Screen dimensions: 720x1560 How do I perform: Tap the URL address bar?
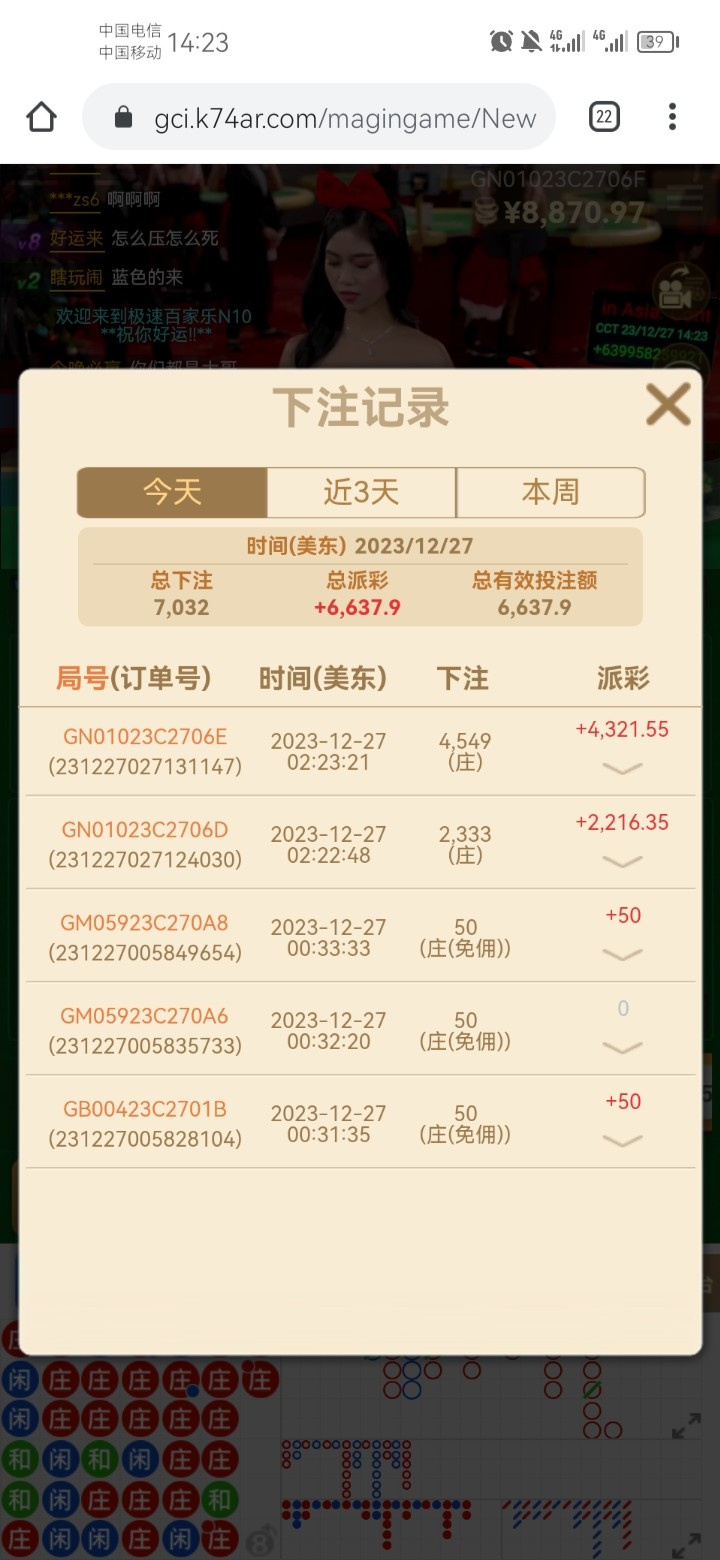(x=330, y=118)
